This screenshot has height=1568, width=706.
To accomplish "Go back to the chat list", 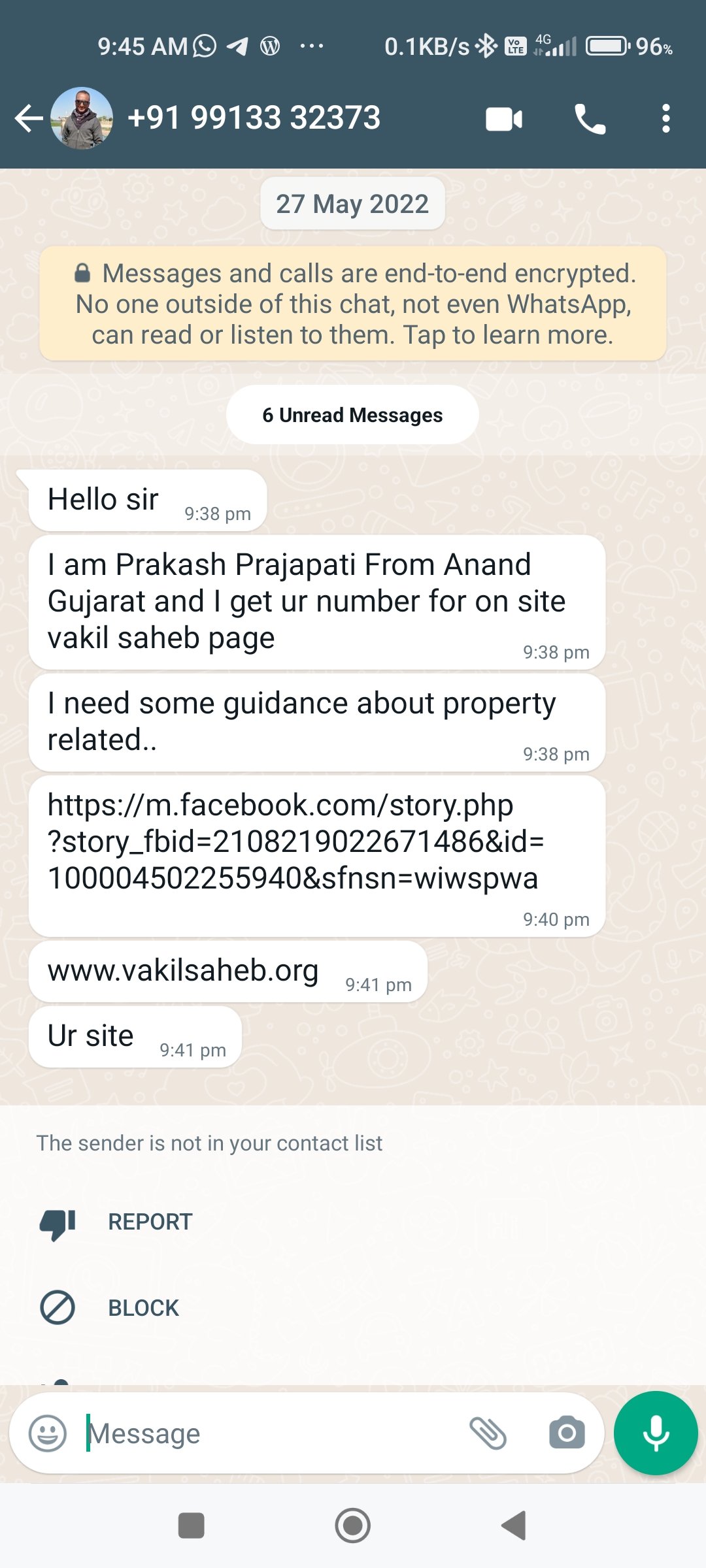I will coord(28,119).
